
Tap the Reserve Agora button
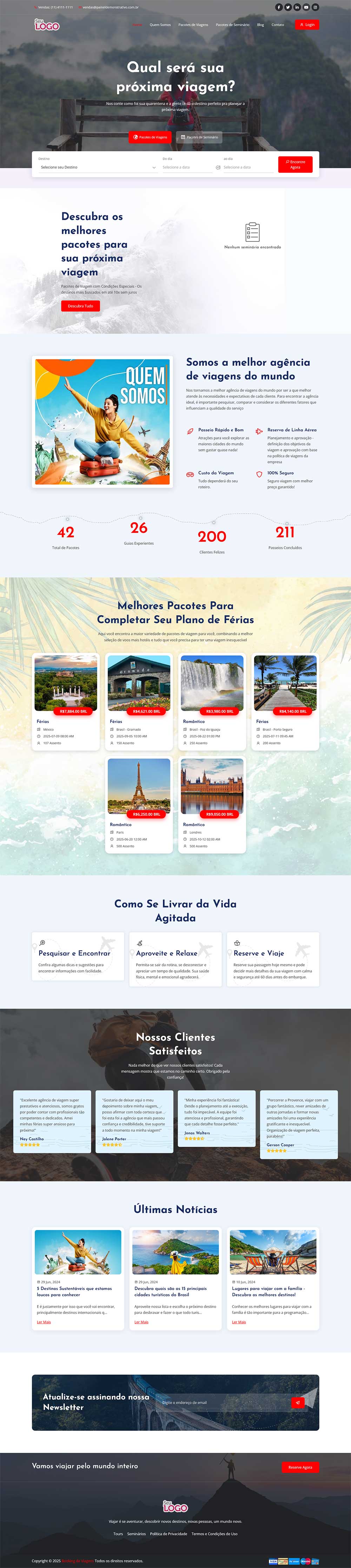point(300,1467)
